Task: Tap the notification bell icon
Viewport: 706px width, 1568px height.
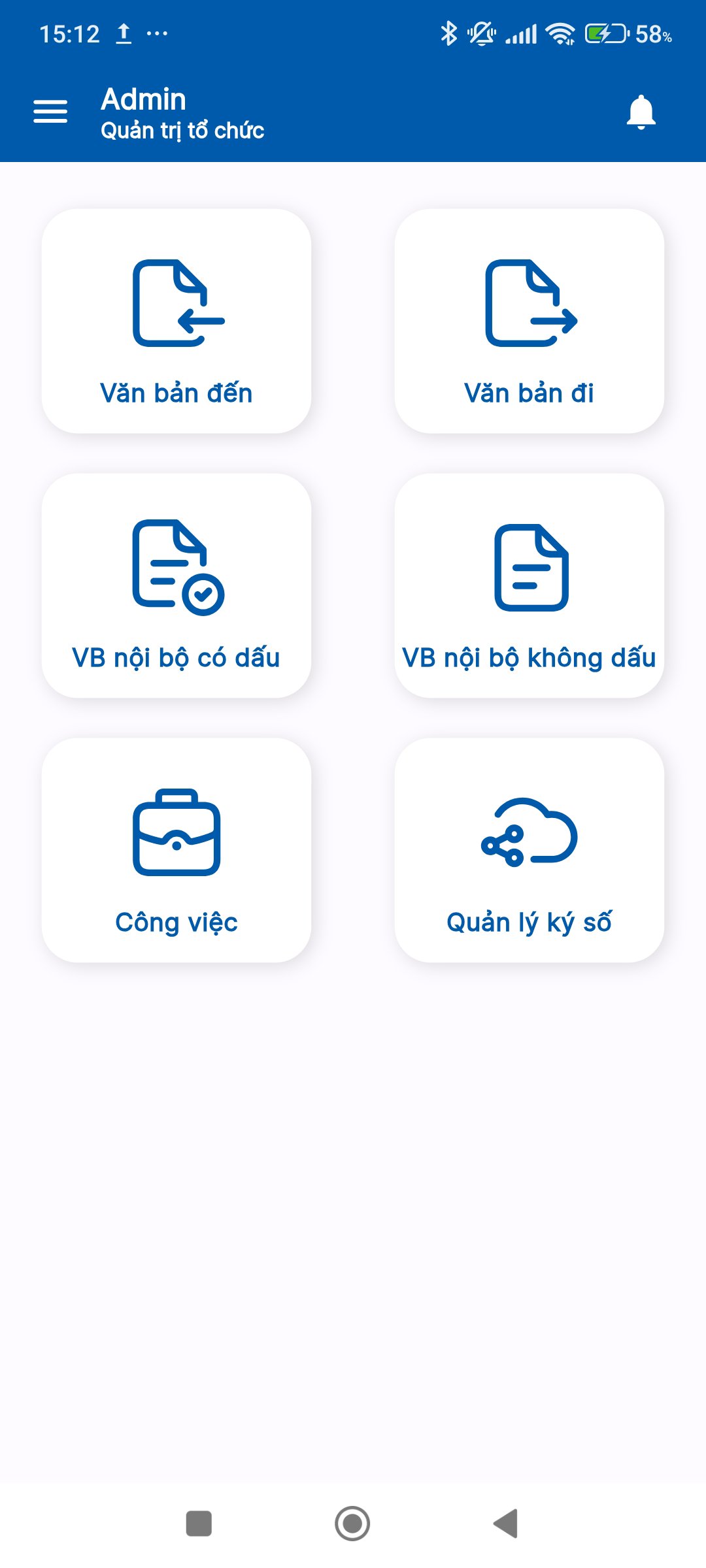Action: click(640, 112)
